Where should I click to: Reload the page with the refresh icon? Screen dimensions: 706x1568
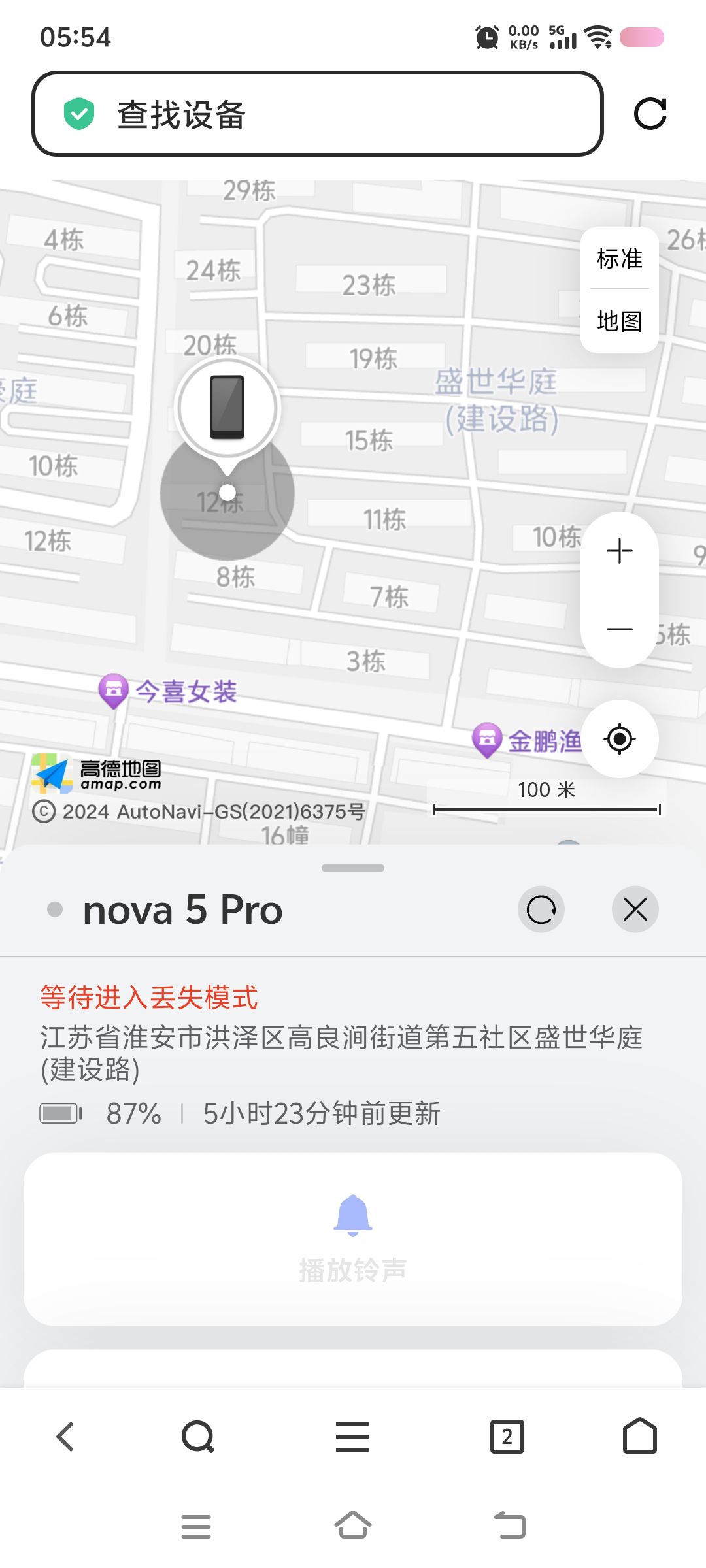650,114
